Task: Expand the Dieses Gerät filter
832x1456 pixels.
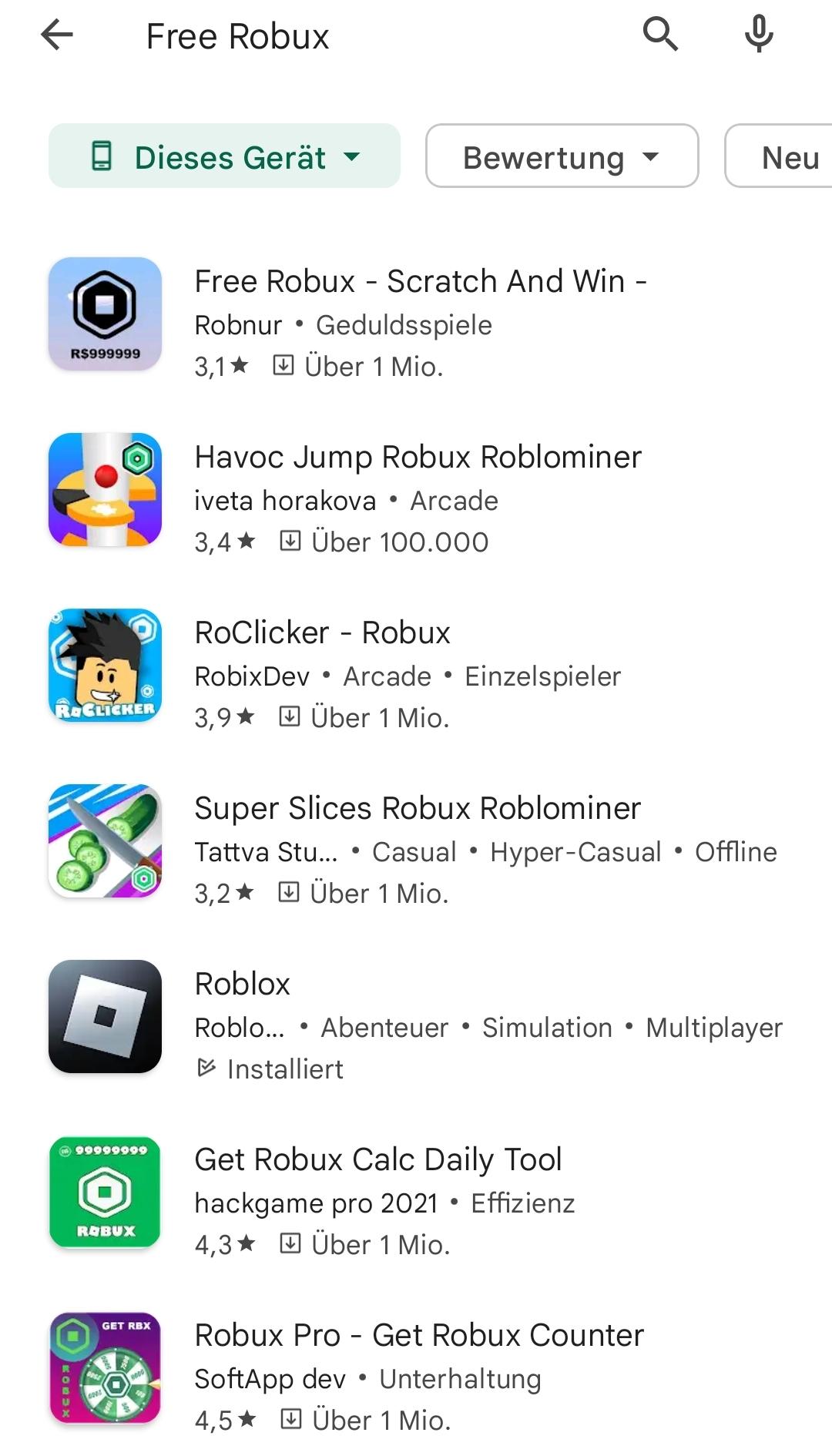Action: (224, 156)
